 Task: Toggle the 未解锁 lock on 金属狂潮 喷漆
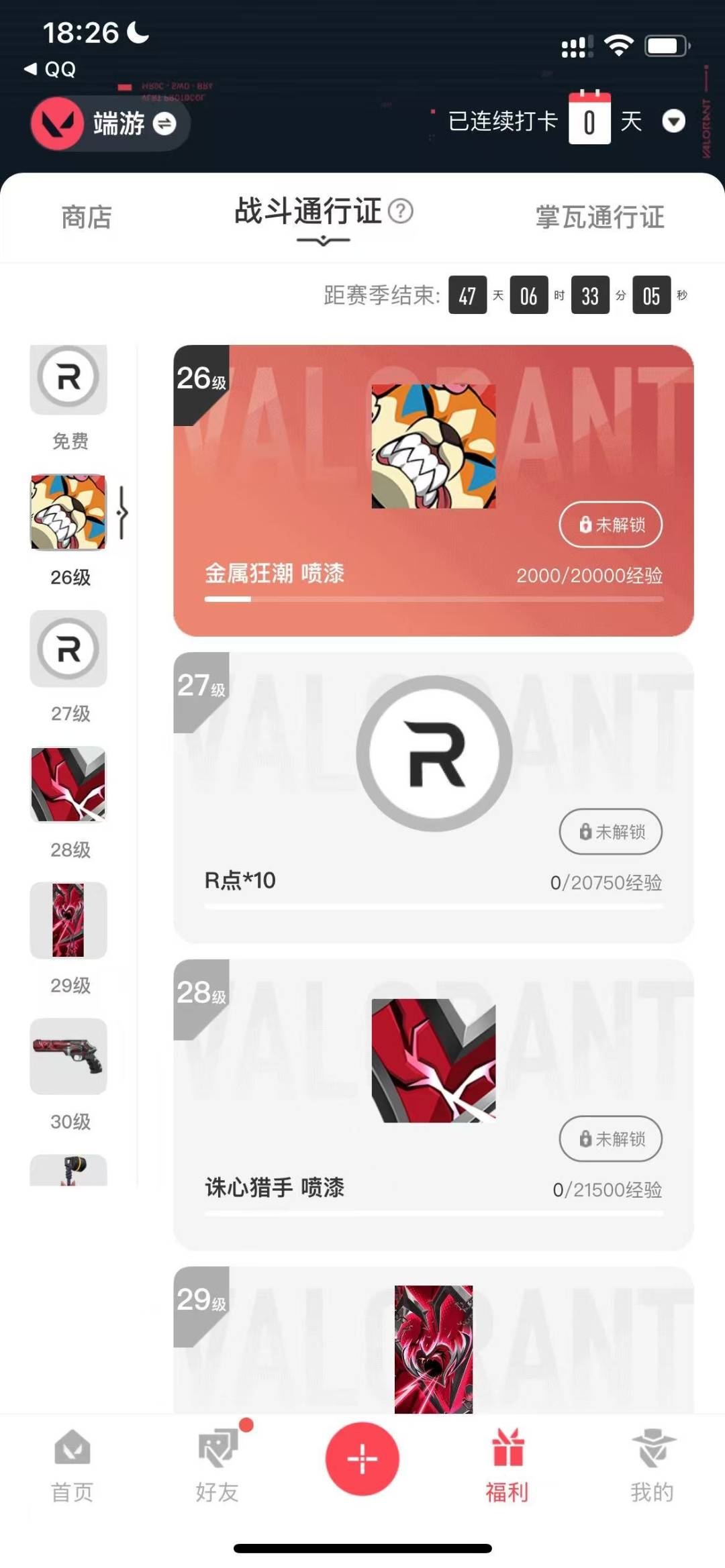click(610, 525)
